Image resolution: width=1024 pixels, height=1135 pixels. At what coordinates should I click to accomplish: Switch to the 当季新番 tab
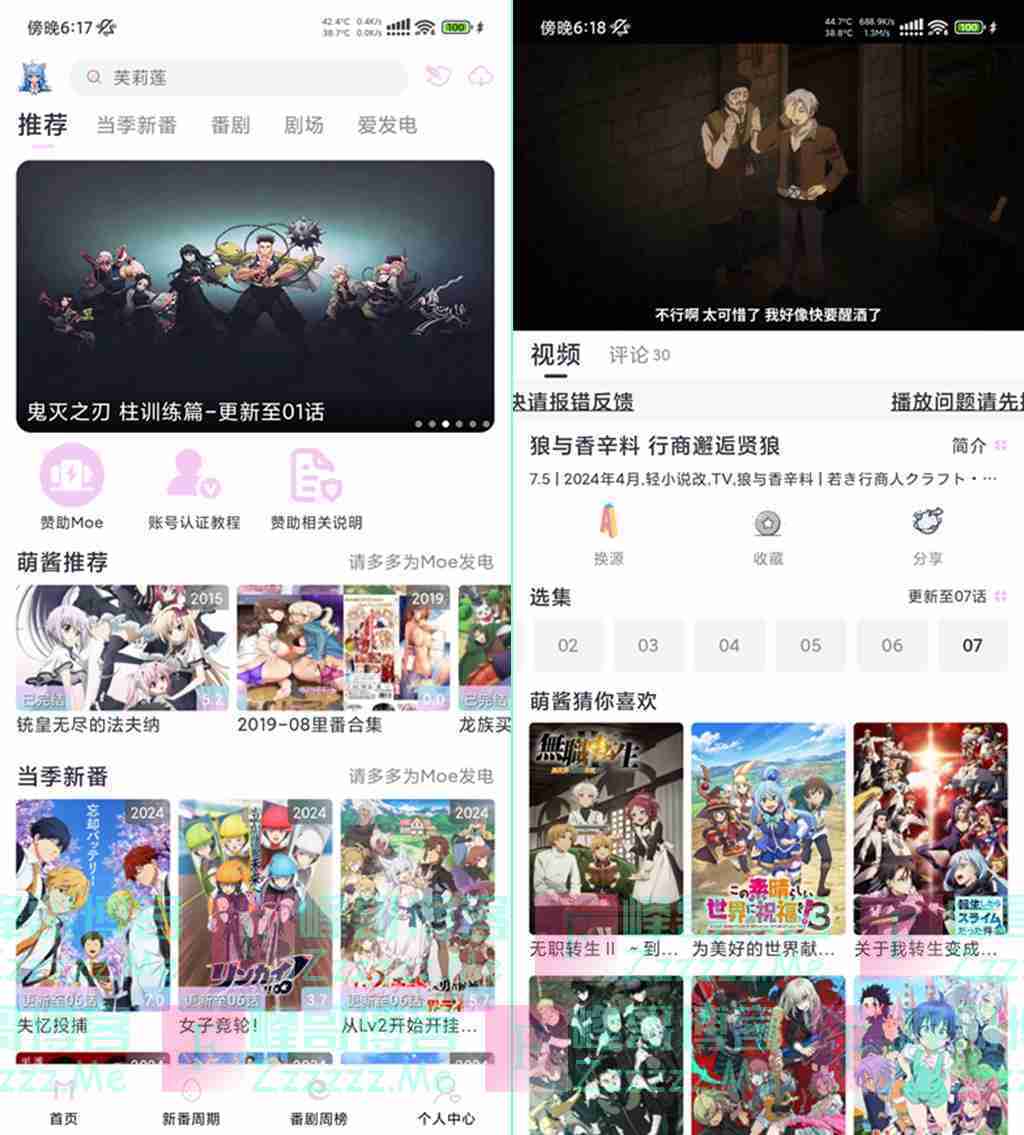coord(136,125)
